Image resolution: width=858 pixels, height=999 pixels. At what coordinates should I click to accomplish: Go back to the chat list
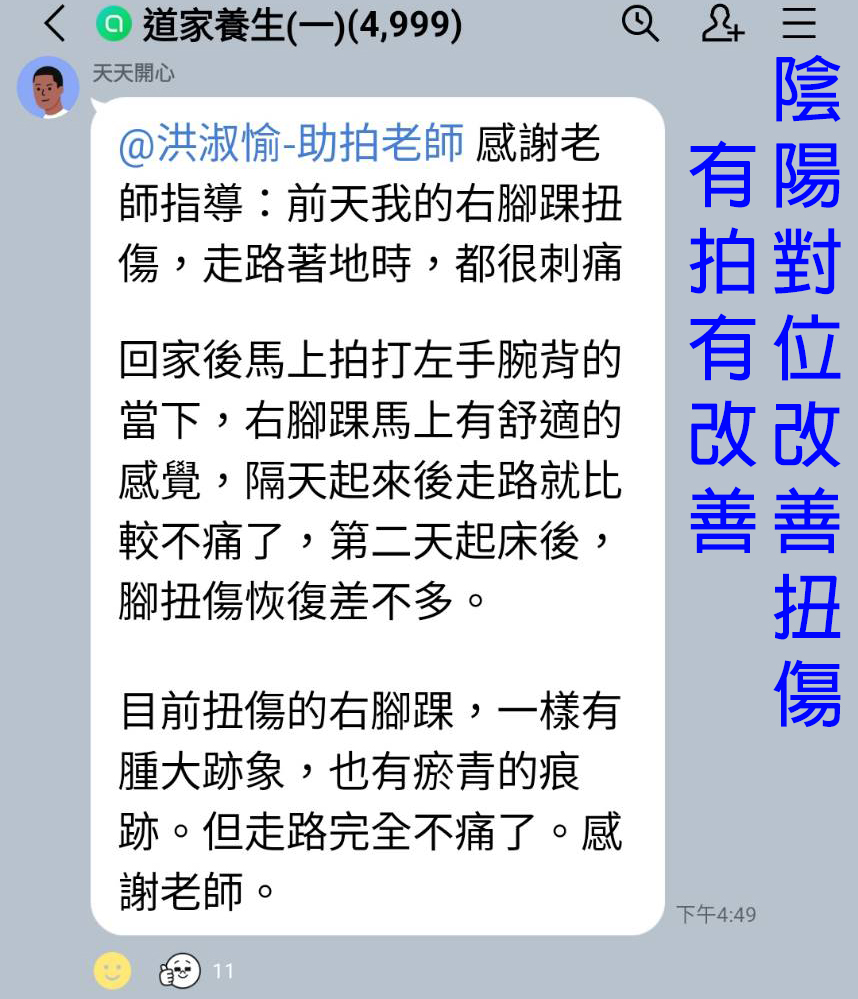click(55, 24)
